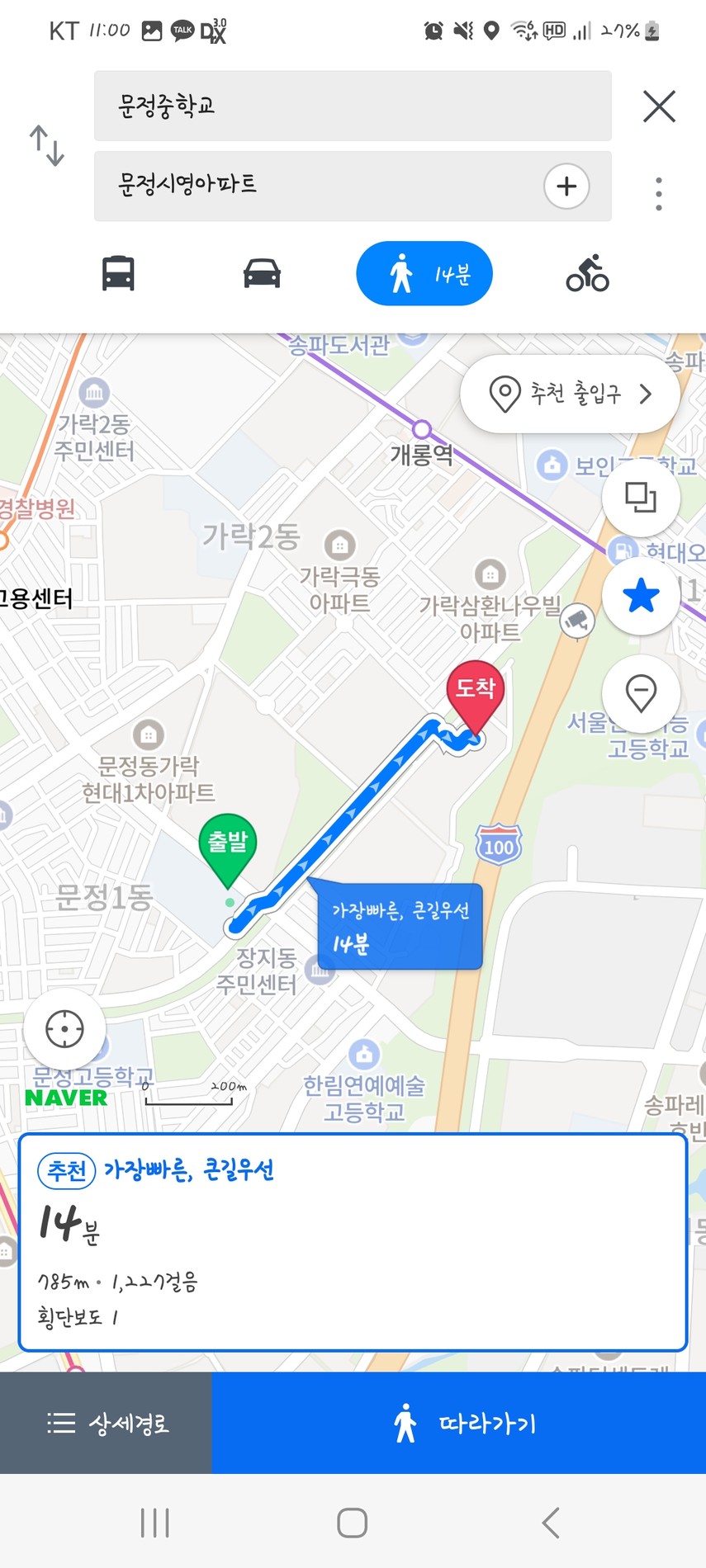
Task: Switch to bicycle directions
Action: tap(587, 273)
